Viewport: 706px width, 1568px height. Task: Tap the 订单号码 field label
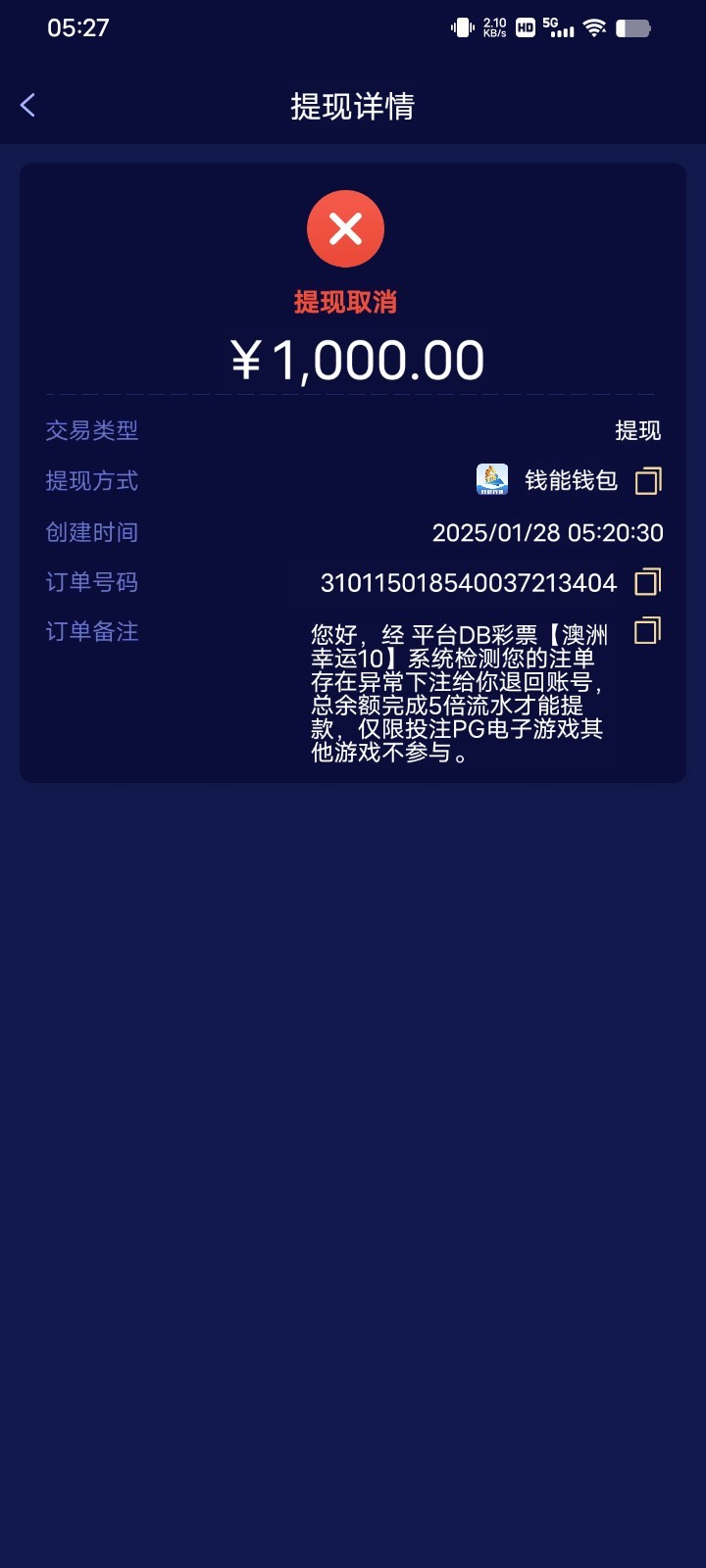click(x=91, y=582)
